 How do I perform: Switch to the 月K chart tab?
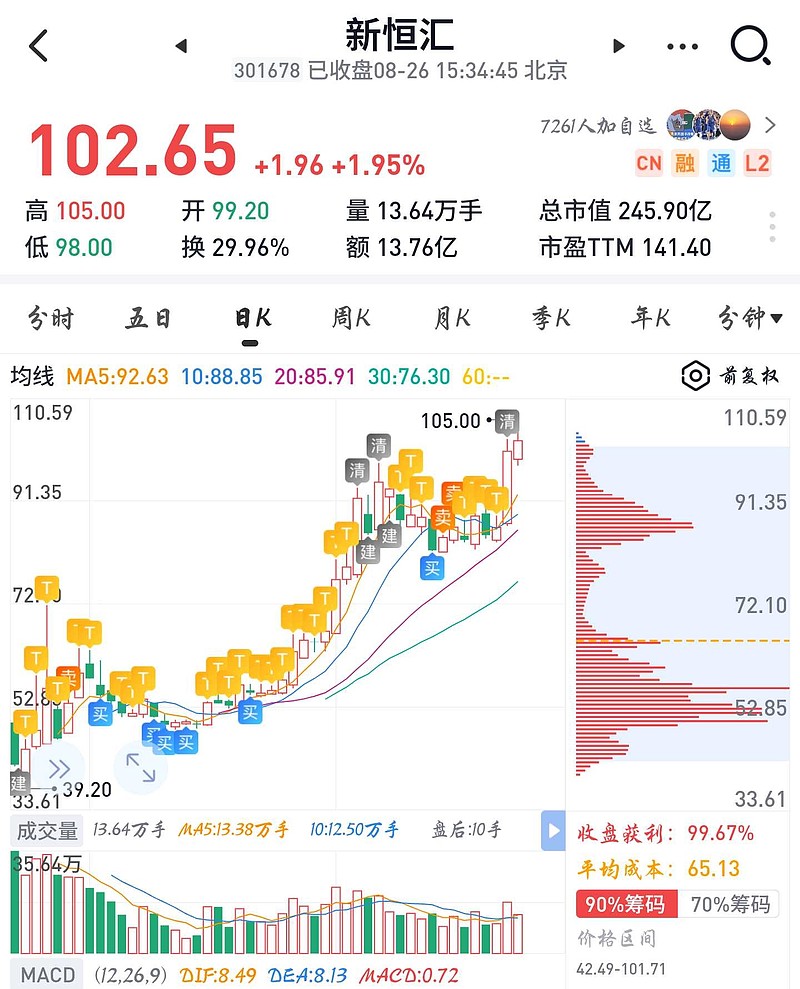[x=451, y=318]
